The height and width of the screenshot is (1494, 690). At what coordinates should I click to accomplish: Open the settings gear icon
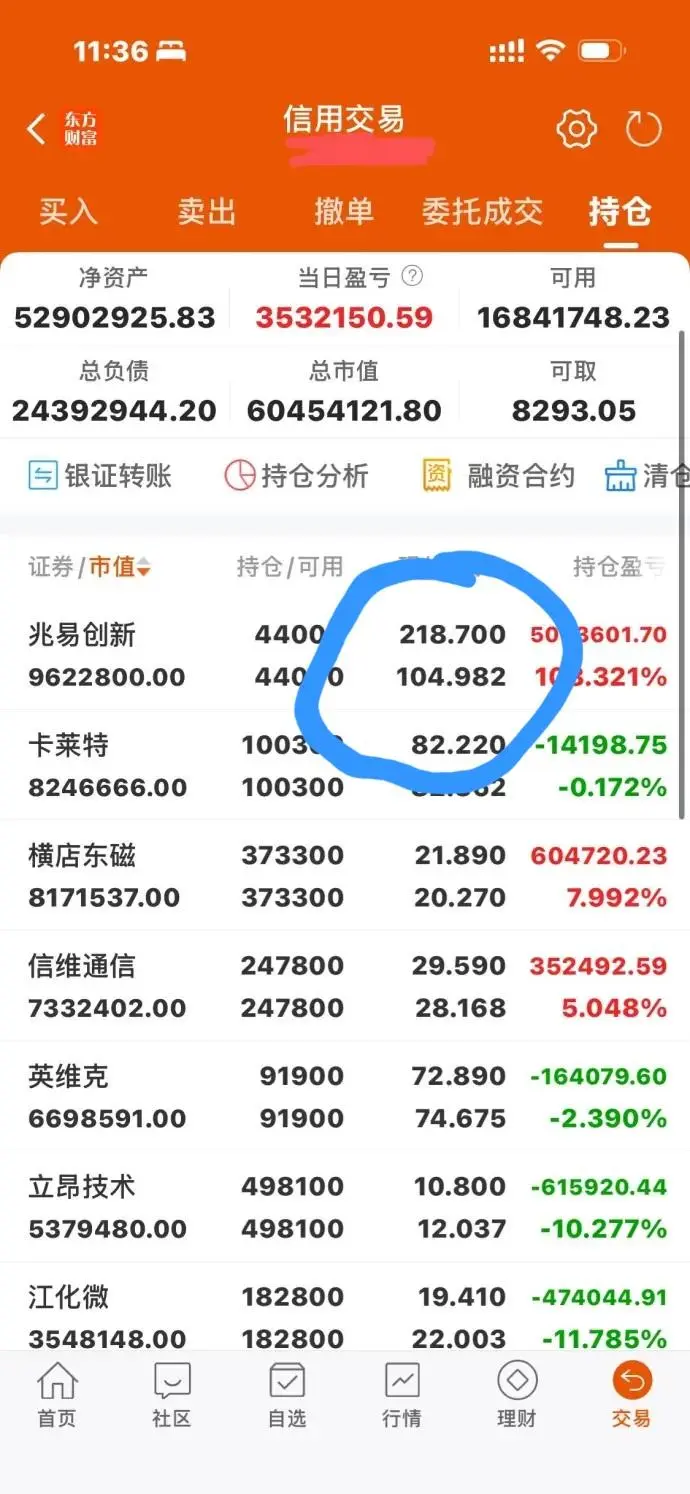click(576, 129)
